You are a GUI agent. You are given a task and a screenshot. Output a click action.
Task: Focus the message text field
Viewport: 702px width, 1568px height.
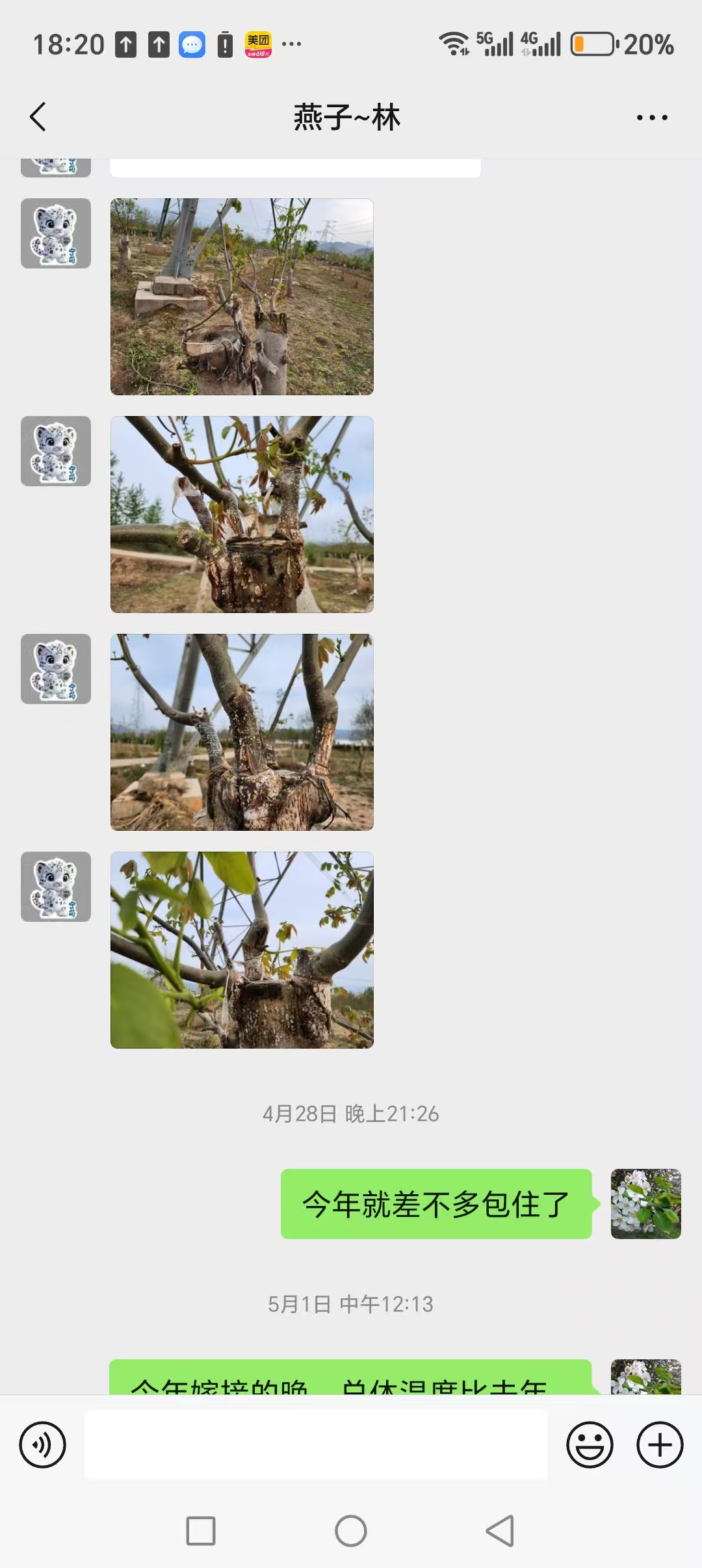[x=316, y=1444]
